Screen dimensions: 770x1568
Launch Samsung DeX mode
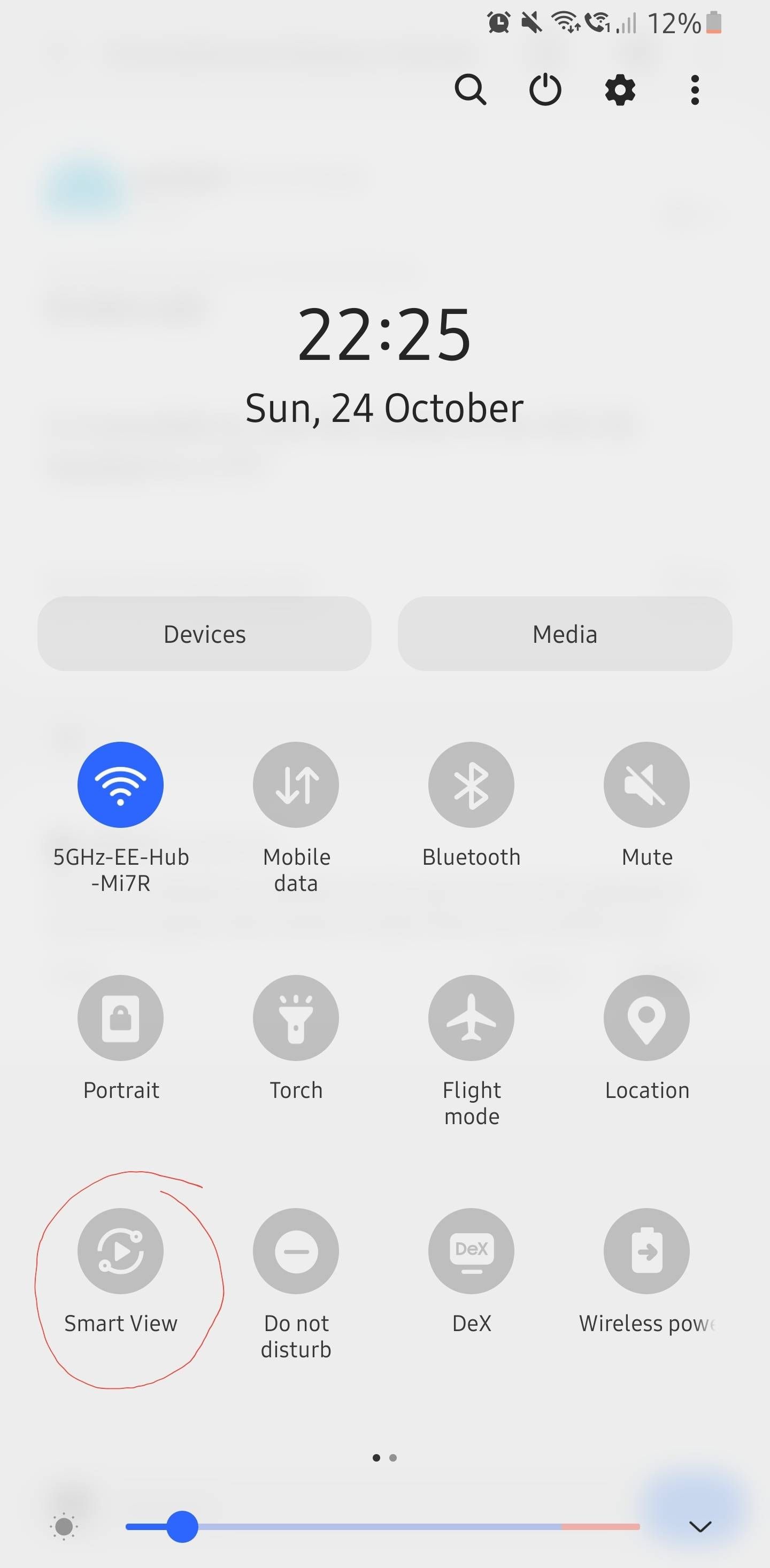(471, 1251)
